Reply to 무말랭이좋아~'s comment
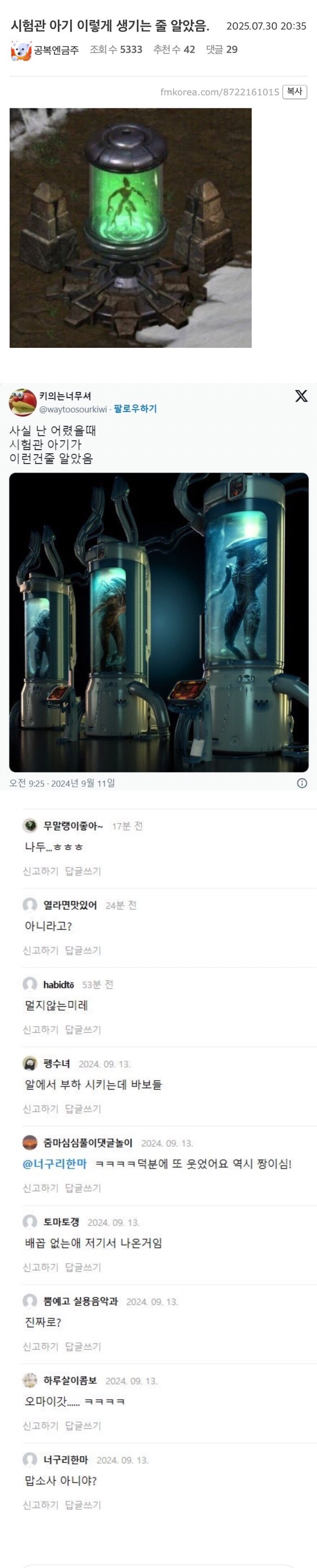The height and width of the screenshot is (1568, 317). [83, 871]
